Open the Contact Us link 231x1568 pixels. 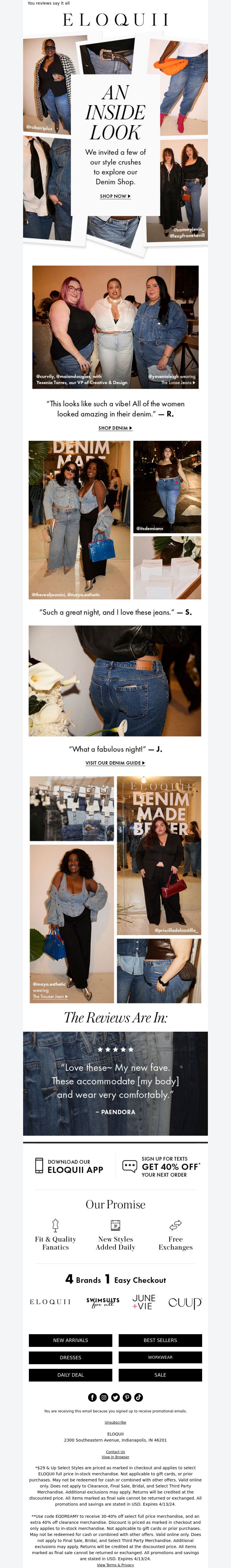115,1452
